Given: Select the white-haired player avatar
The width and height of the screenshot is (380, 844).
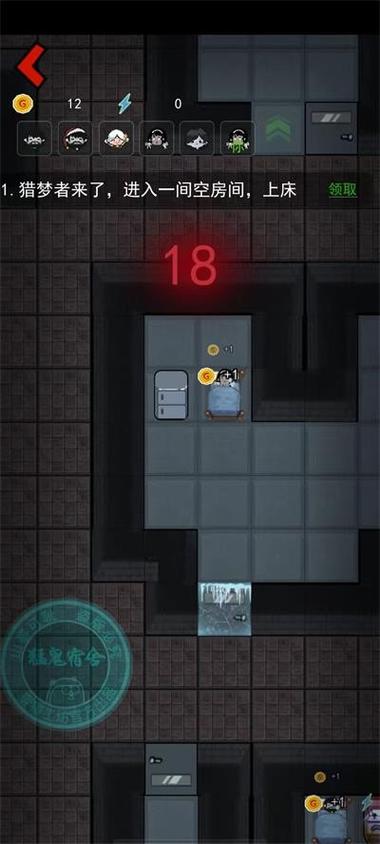Looking at the screenshot, I should pos(116,138).
